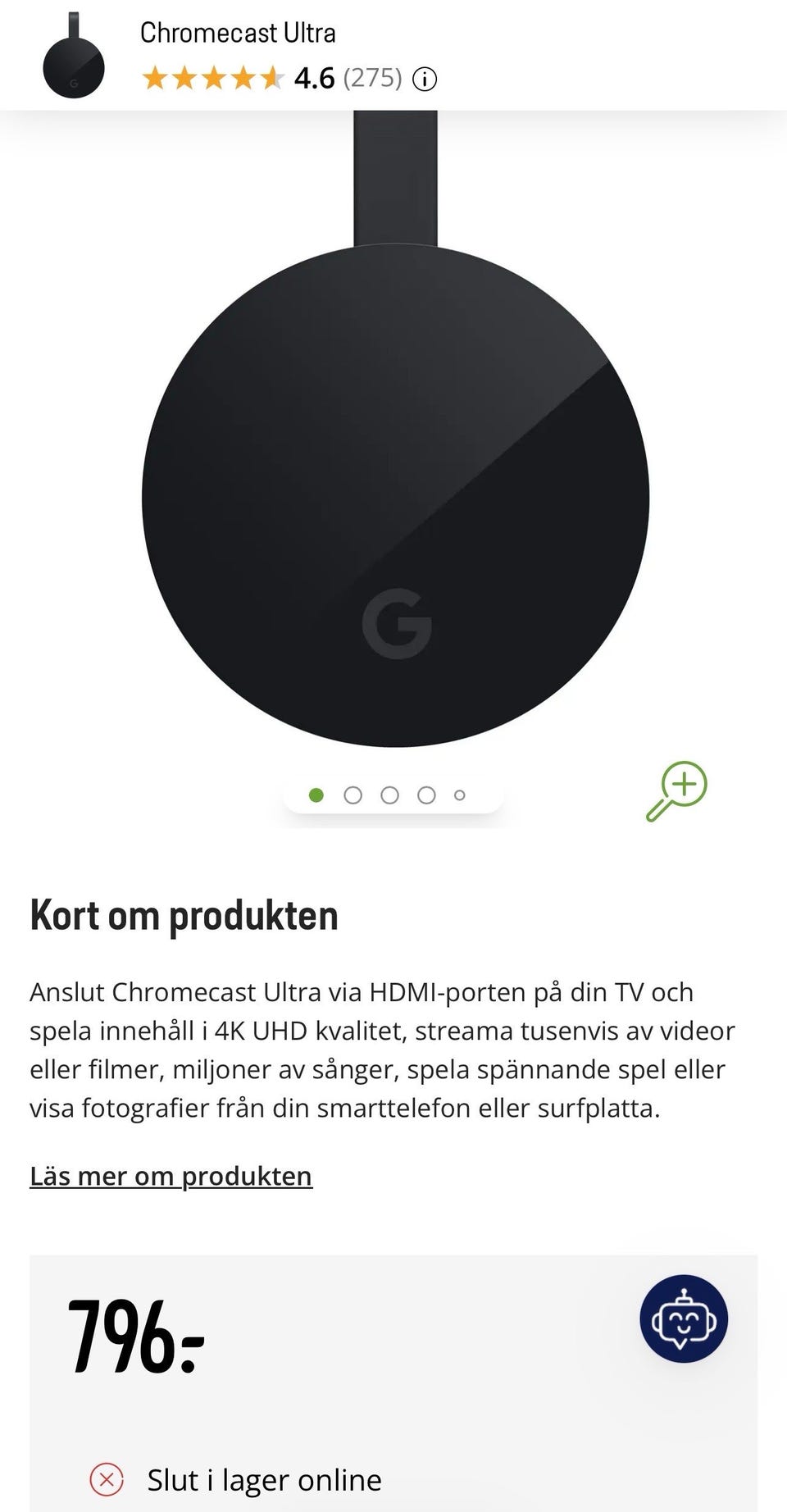The width and height of the screenshot is (787, 1512).
Task: Switch to the smallest fifth carousel dot
Action: [x=460, y=795]
